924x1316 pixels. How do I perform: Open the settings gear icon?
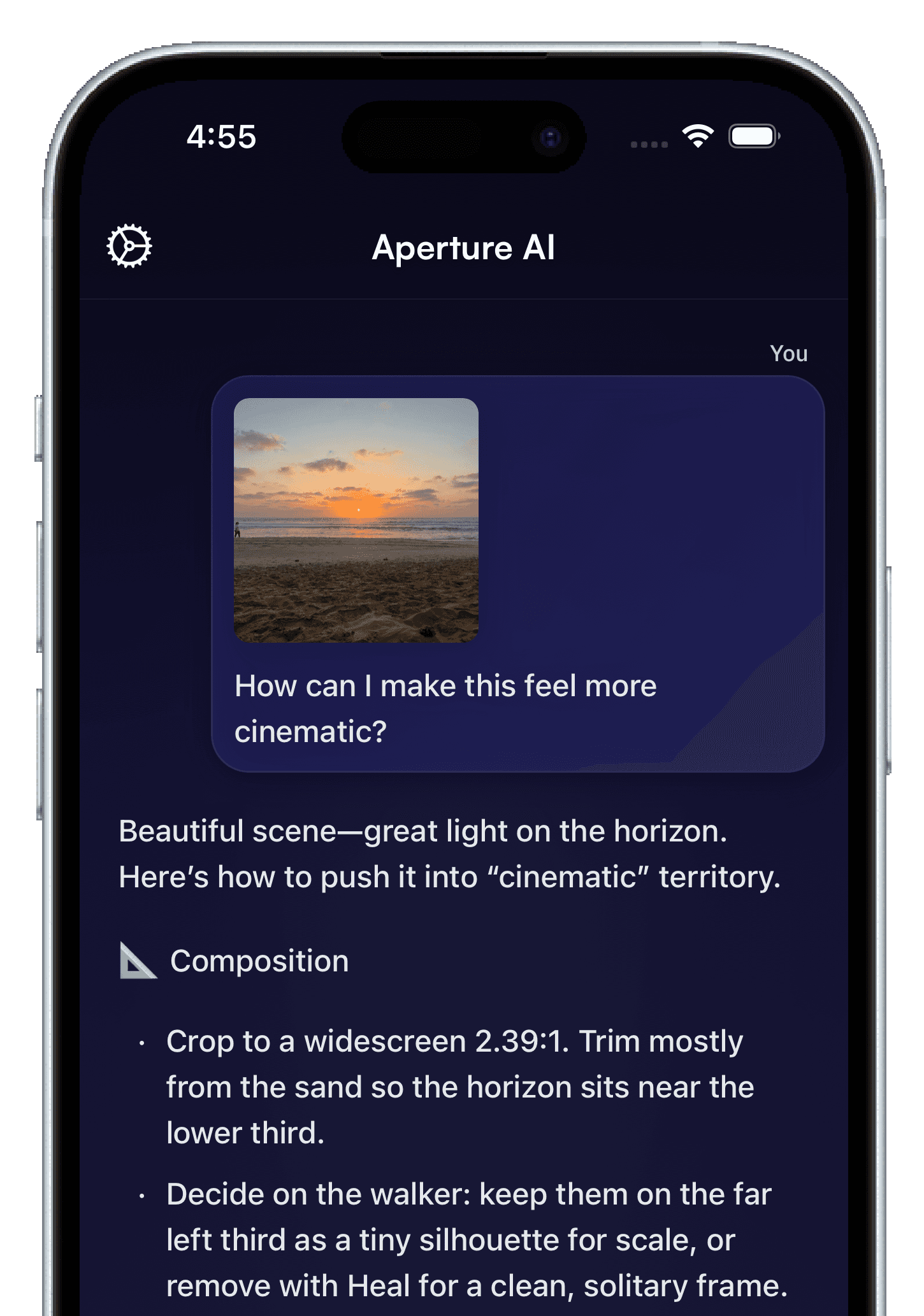129,246
